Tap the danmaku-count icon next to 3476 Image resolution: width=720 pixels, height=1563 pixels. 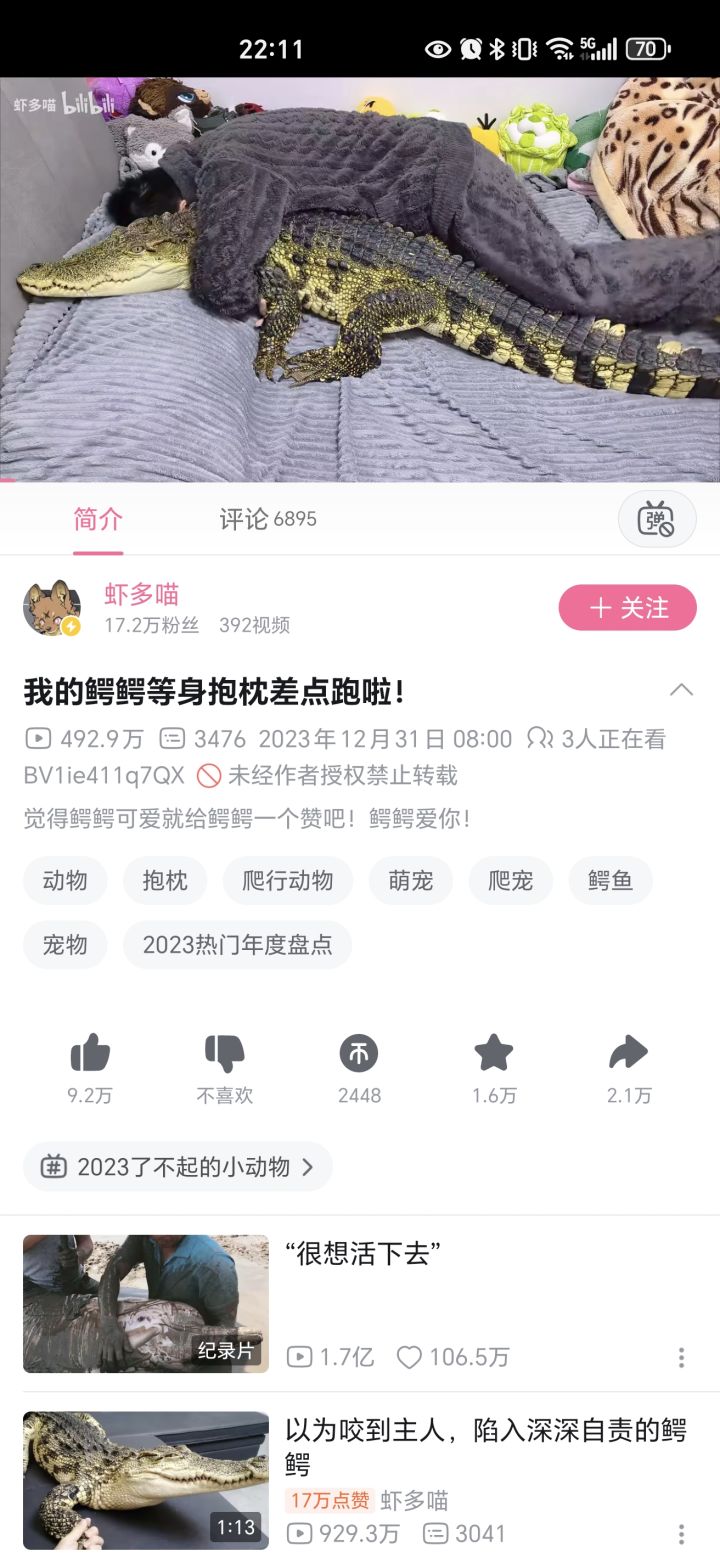172,739
